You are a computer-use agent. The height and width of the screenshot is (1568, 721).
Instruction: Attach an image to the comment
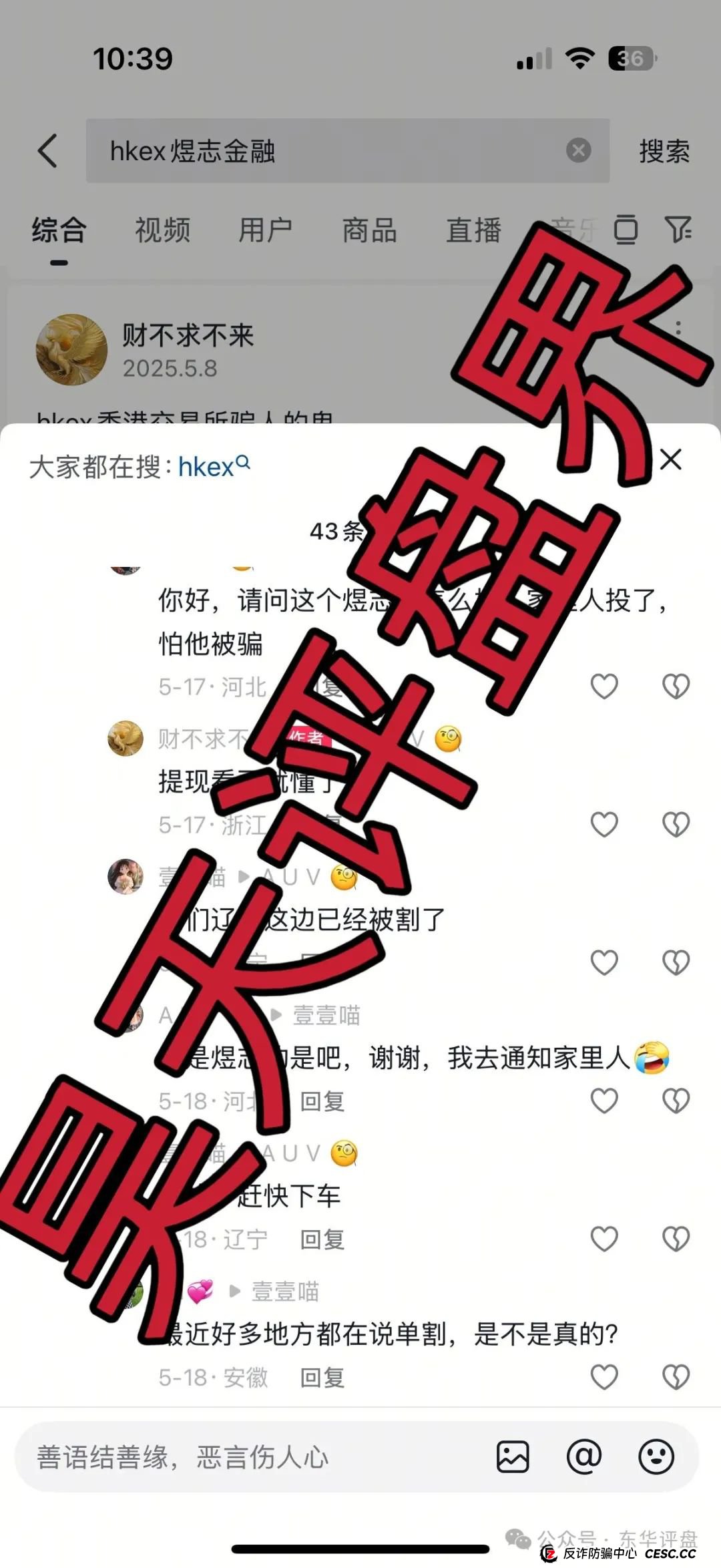[513, 1456]
